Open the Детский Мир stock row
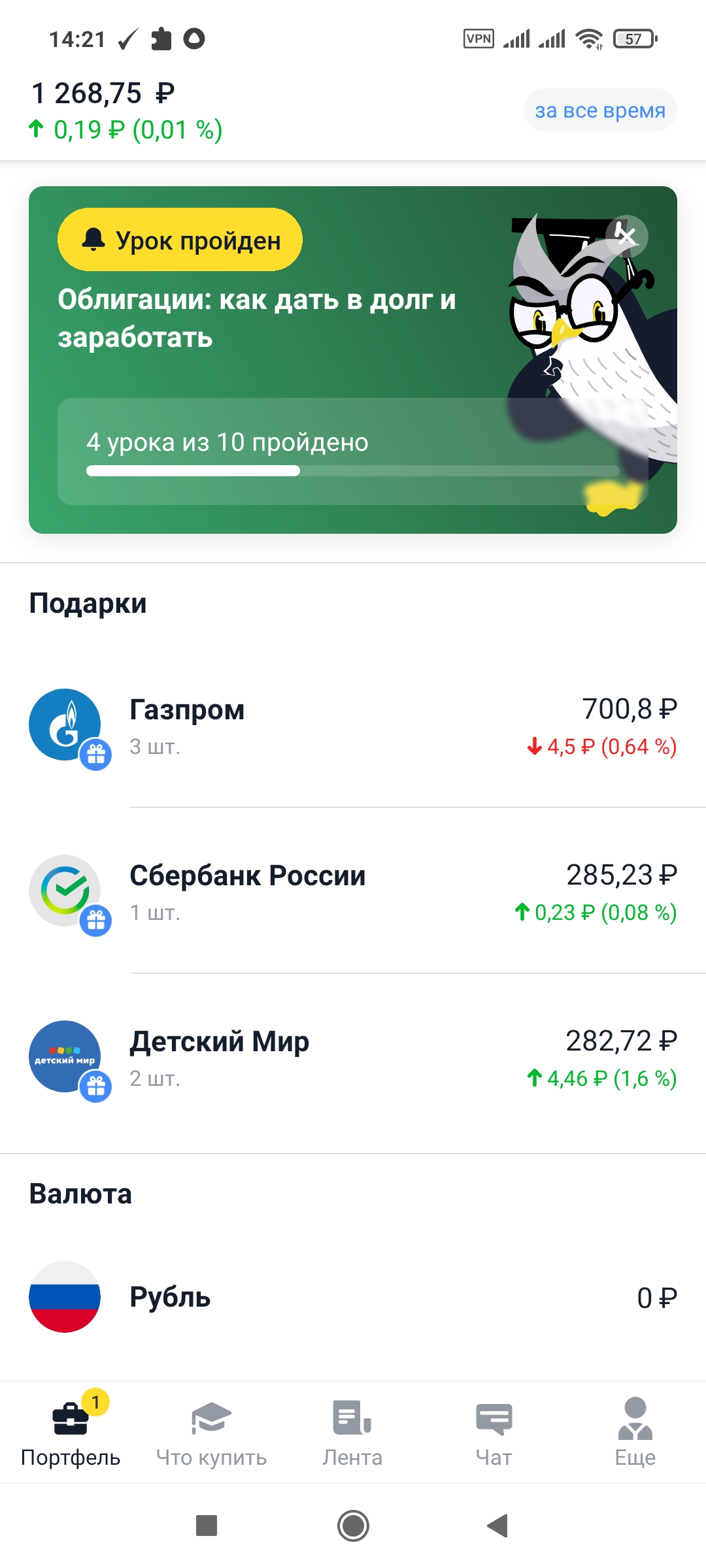Viewport: 706px width, 1568px height. point(353,1058)
